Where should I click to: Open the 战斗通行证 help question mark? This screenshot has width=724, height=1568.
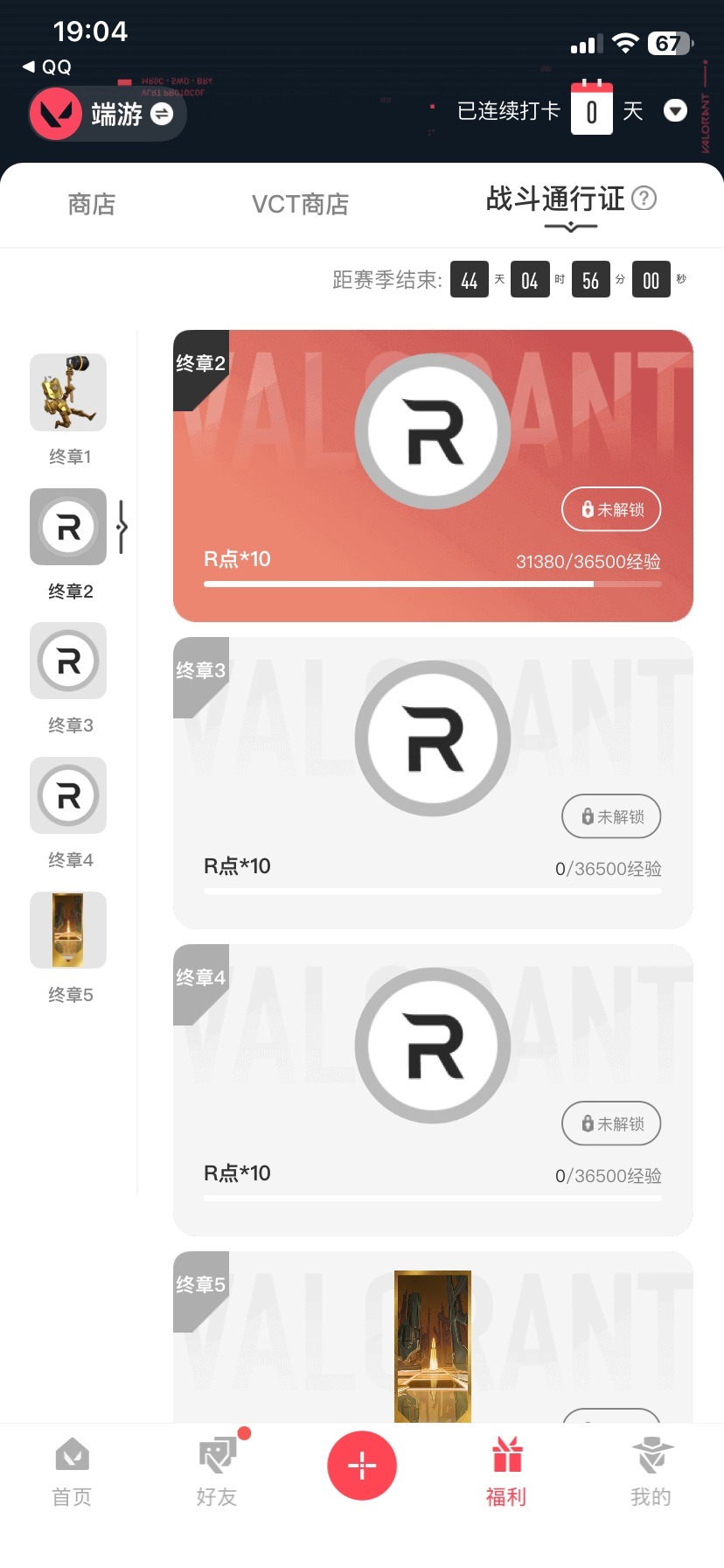point(644,199)
